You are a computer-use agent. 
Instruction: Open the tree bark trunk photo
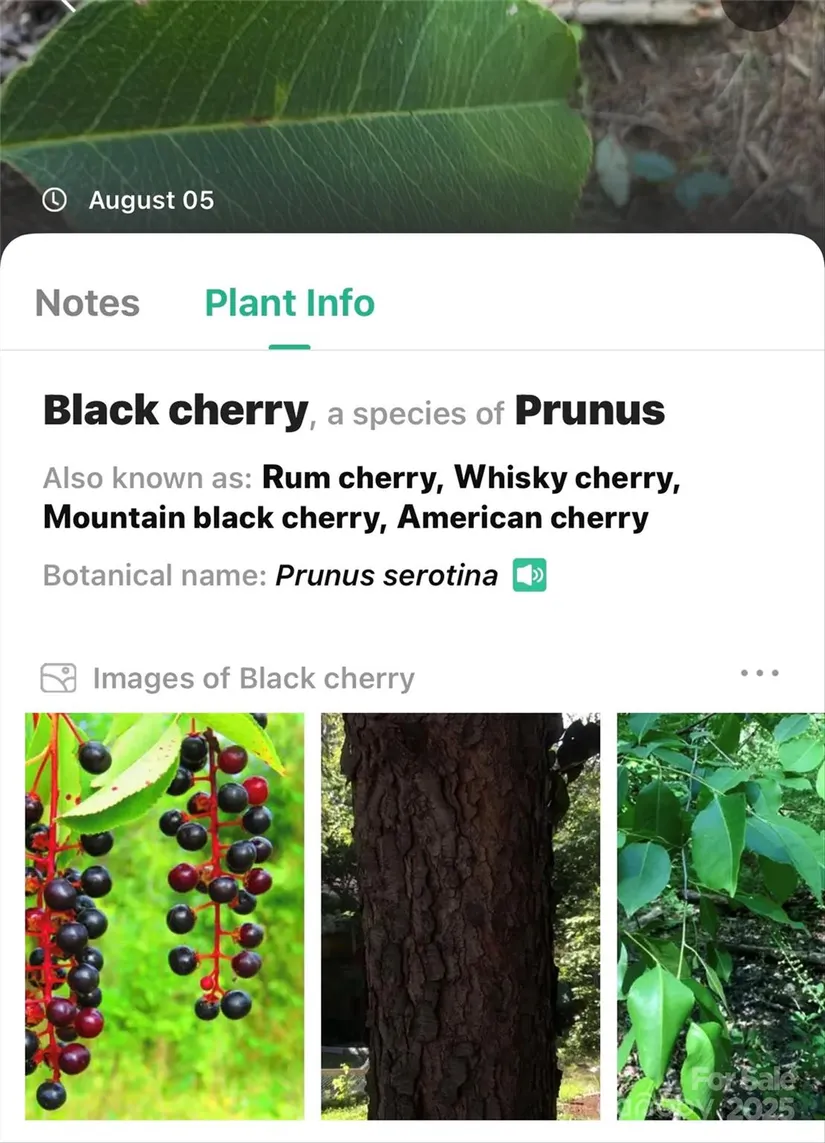pos(460,915)
